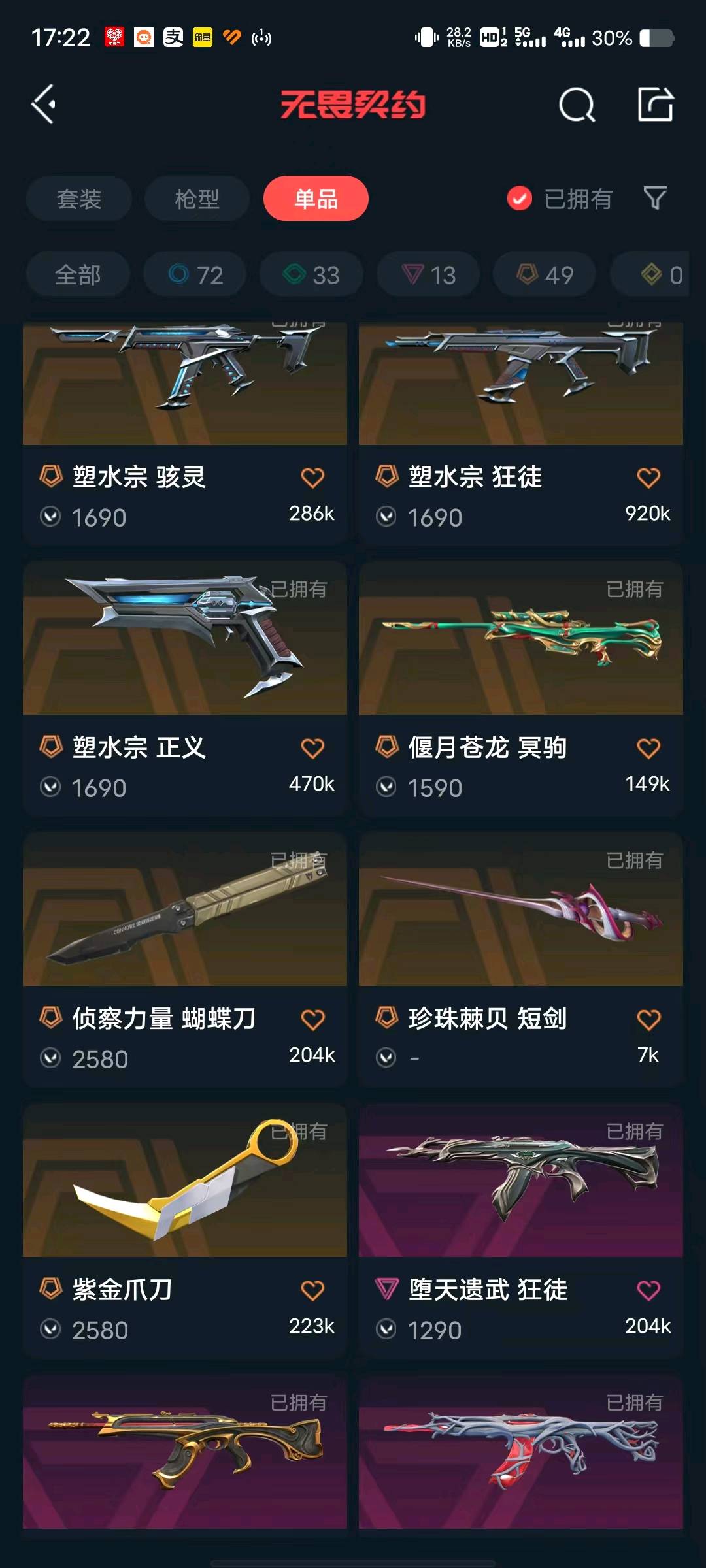Open the 偃月苍龙 冥驹 skin card
Viewport: 706px width, 1568px height.
click(x=521, y=686)
